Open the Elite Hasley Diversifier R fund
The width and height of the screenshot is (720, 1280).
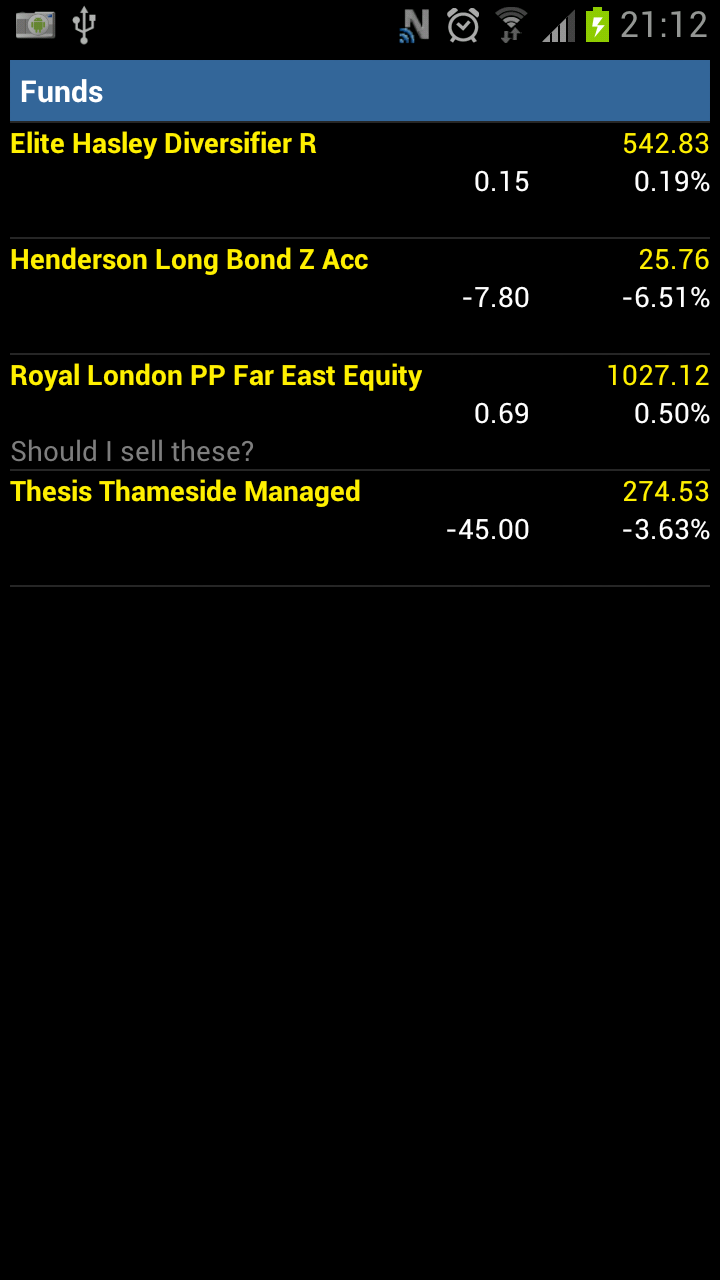(360, 181)
